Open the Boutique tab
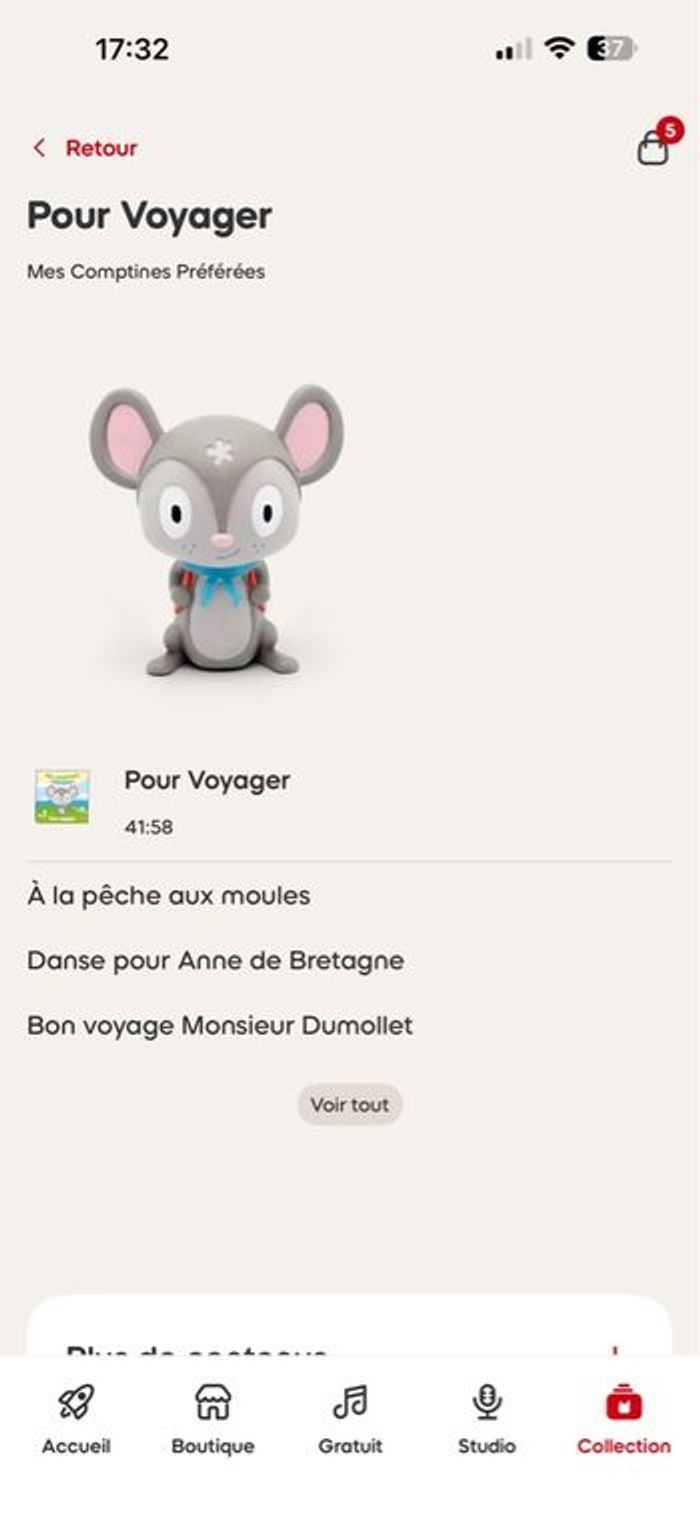 (212, 1419)
